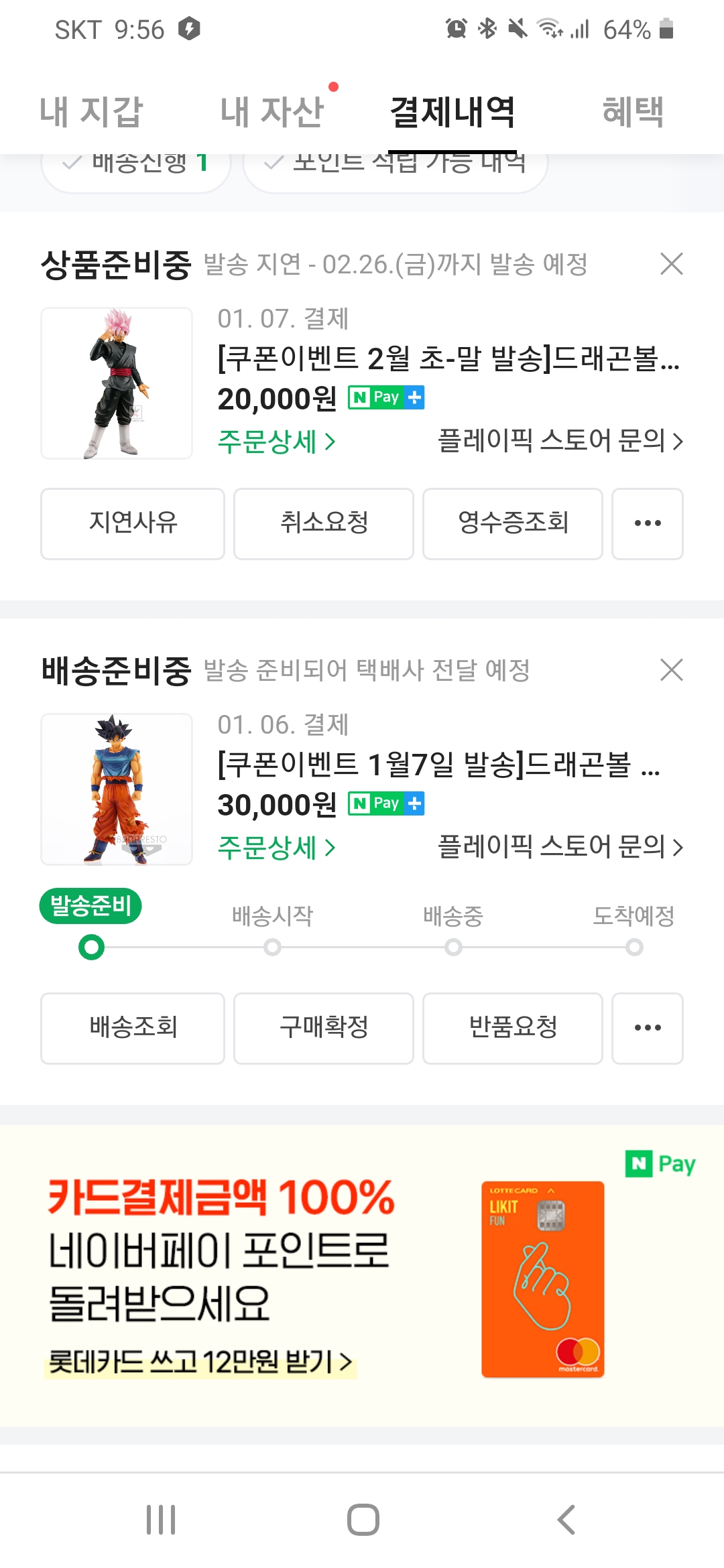Screen dimensions: 724x1568
Task: Open 영수증조회 for the 20,000원 order
Action: (x=513, y=523)
